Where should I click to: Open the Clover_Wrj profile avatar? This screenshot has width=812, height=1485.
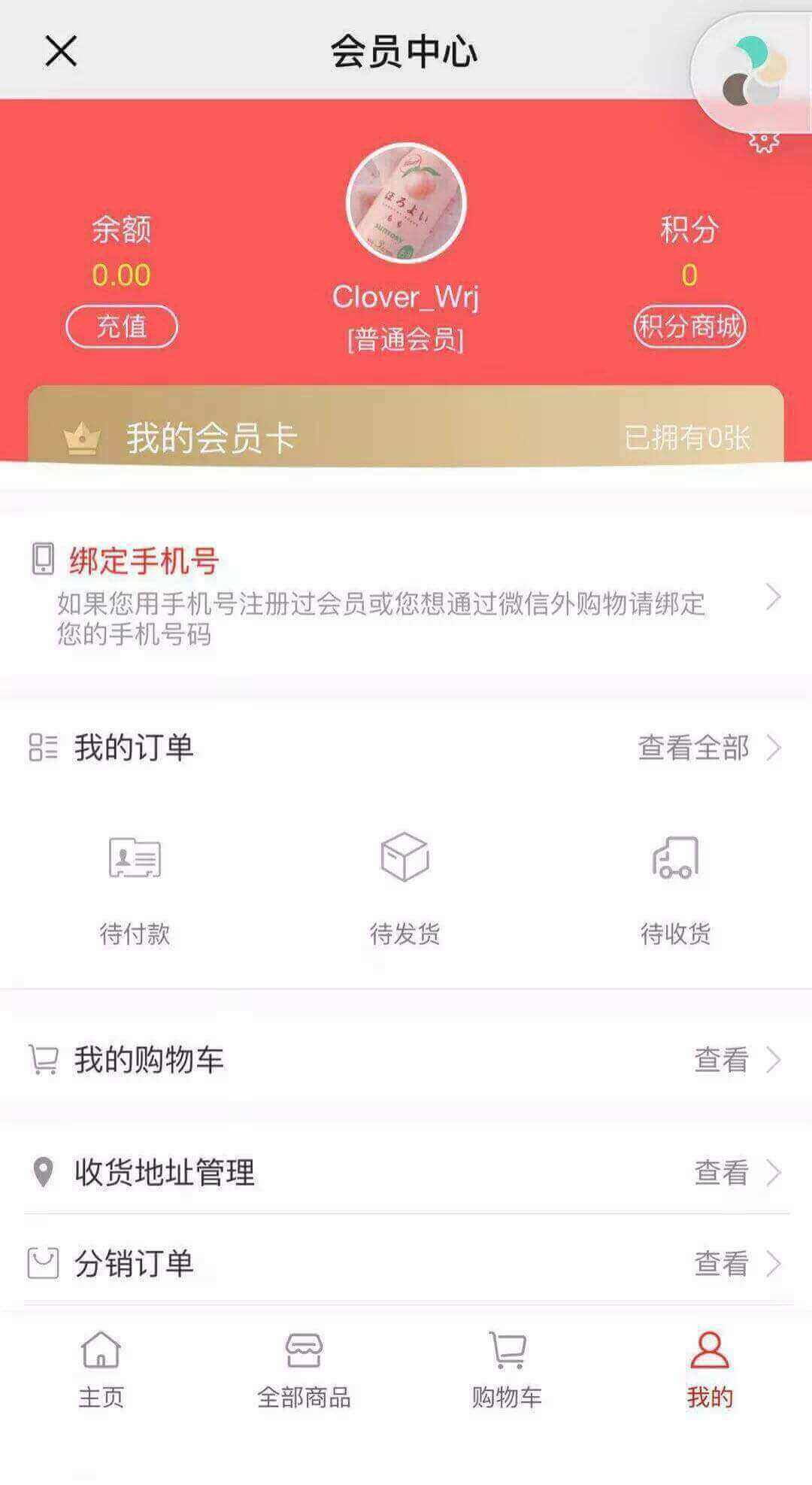(x=406, y=203)
